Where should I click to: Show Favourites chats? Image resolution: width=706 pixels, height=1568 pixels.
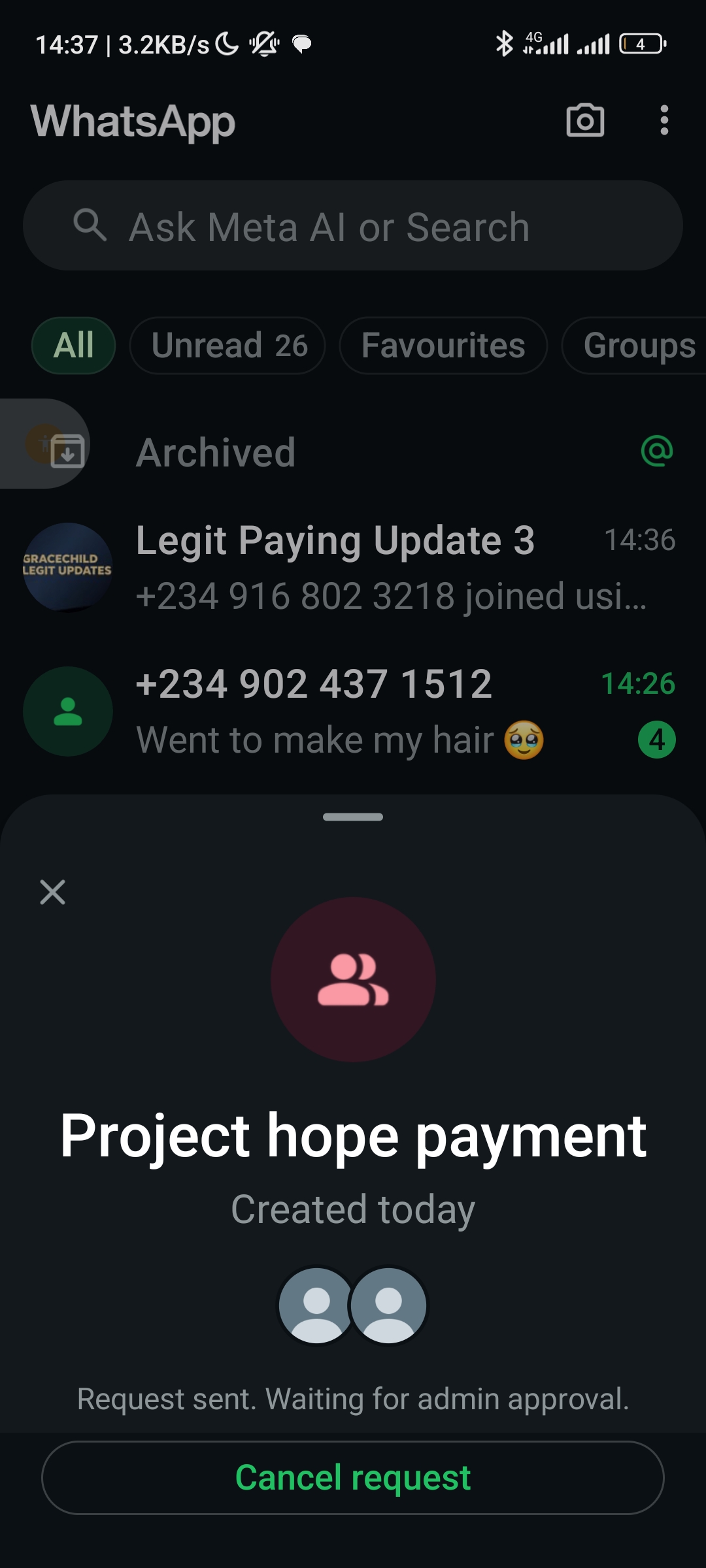tap(443, 346)
